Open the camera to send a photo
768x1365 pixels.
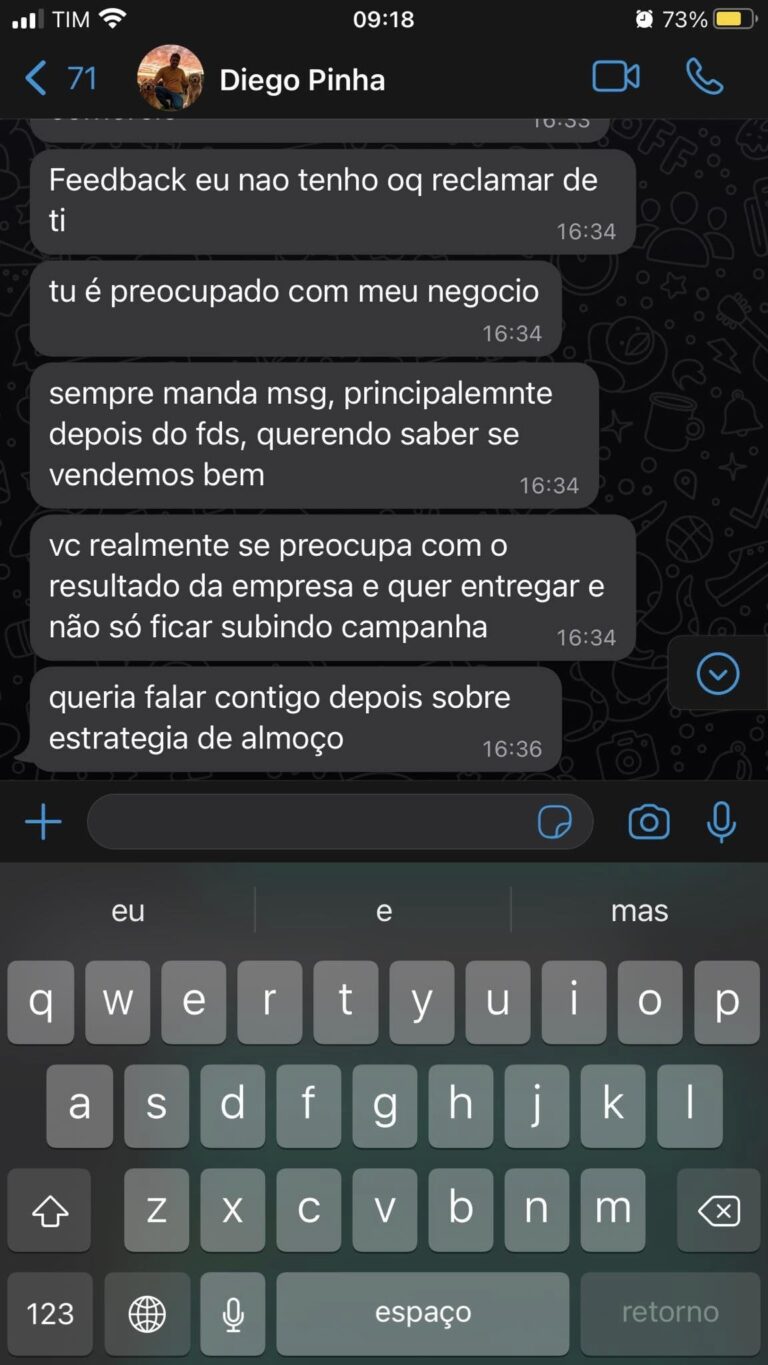click(x=648, y=823)
